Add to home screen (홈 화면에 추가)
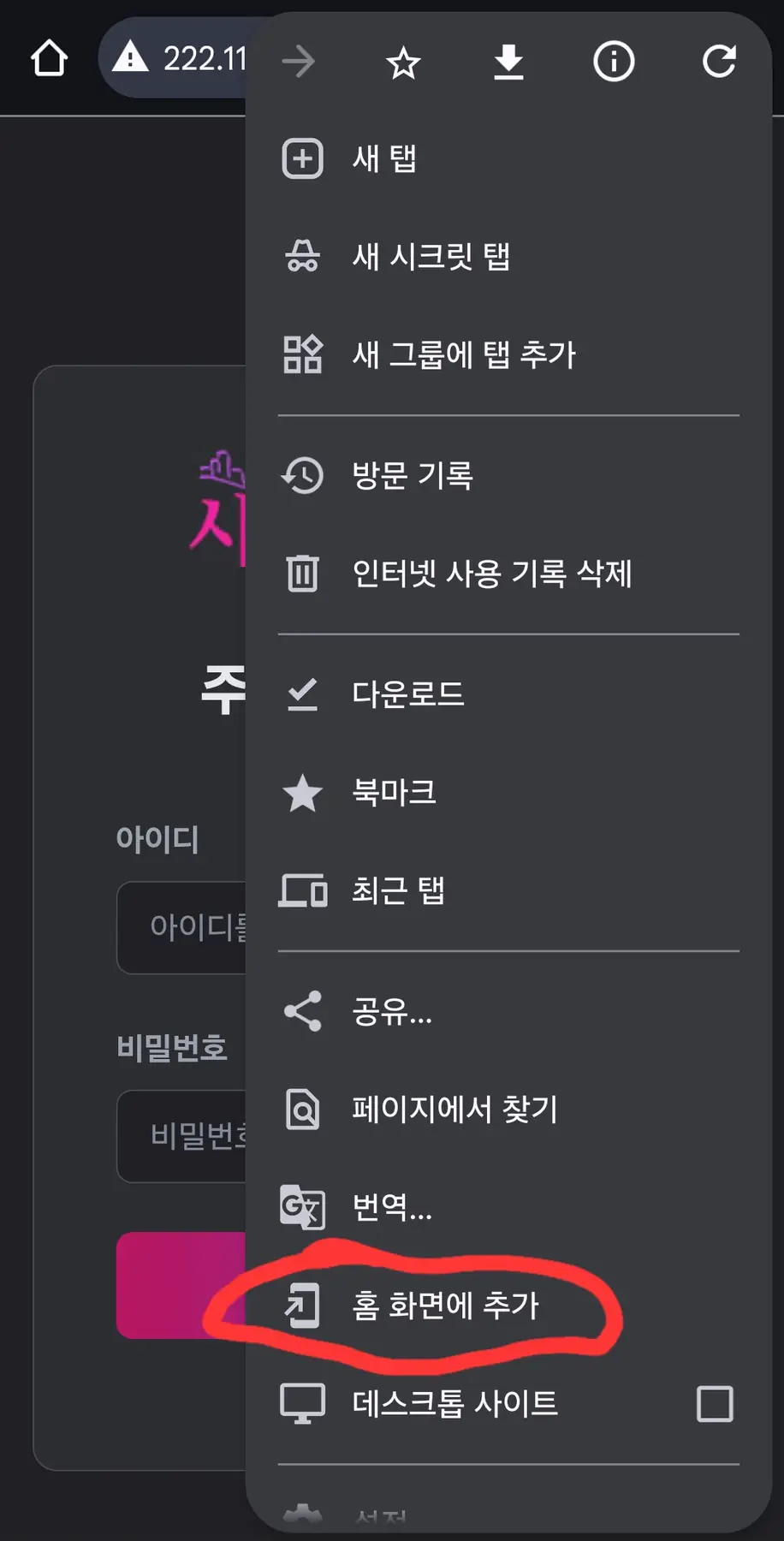Screen dimensions: 784x1541 pyautogui.click(x=445, y=1306)
